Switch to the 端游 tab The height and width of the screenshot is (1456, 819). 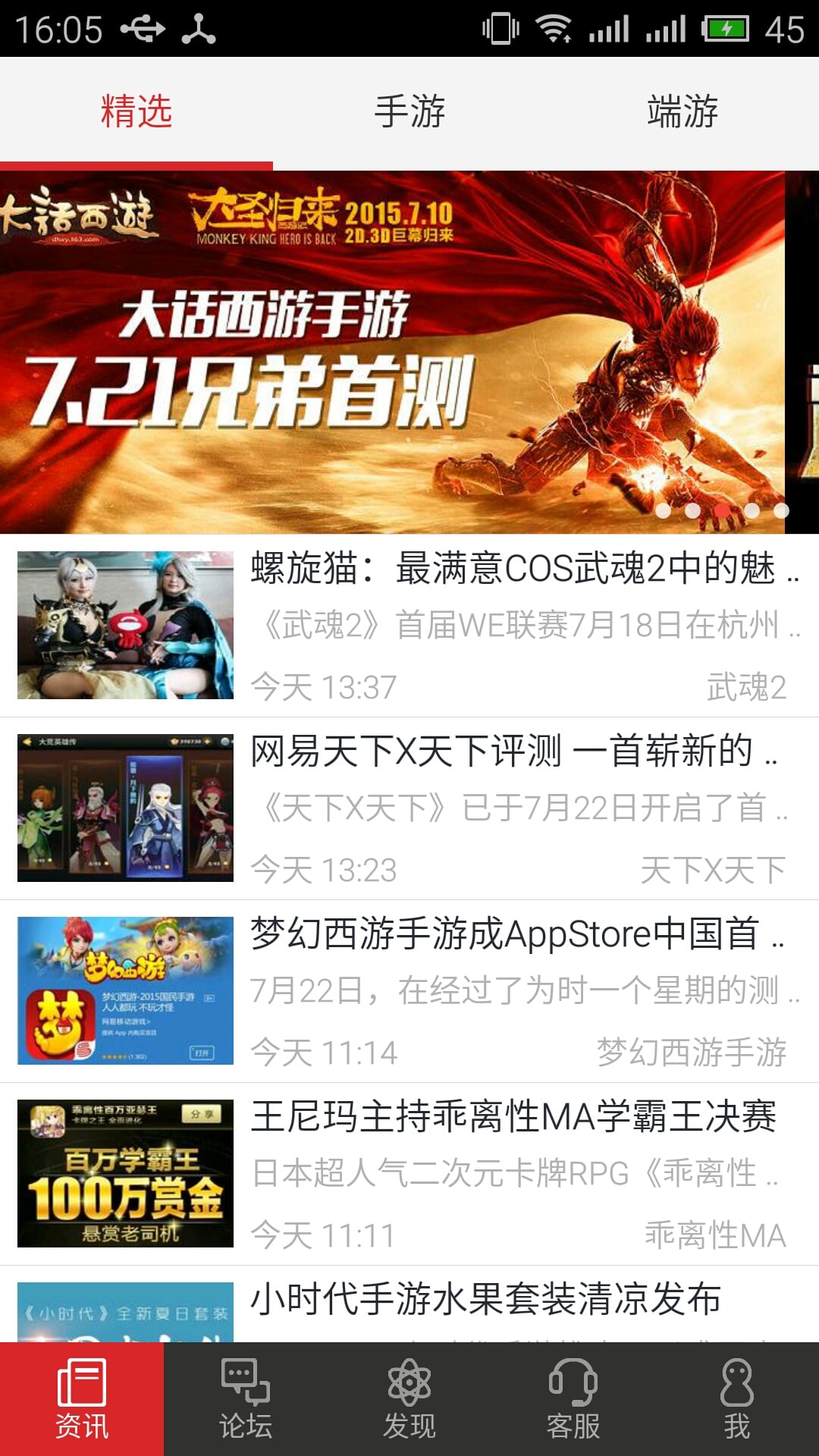(682, 112)
